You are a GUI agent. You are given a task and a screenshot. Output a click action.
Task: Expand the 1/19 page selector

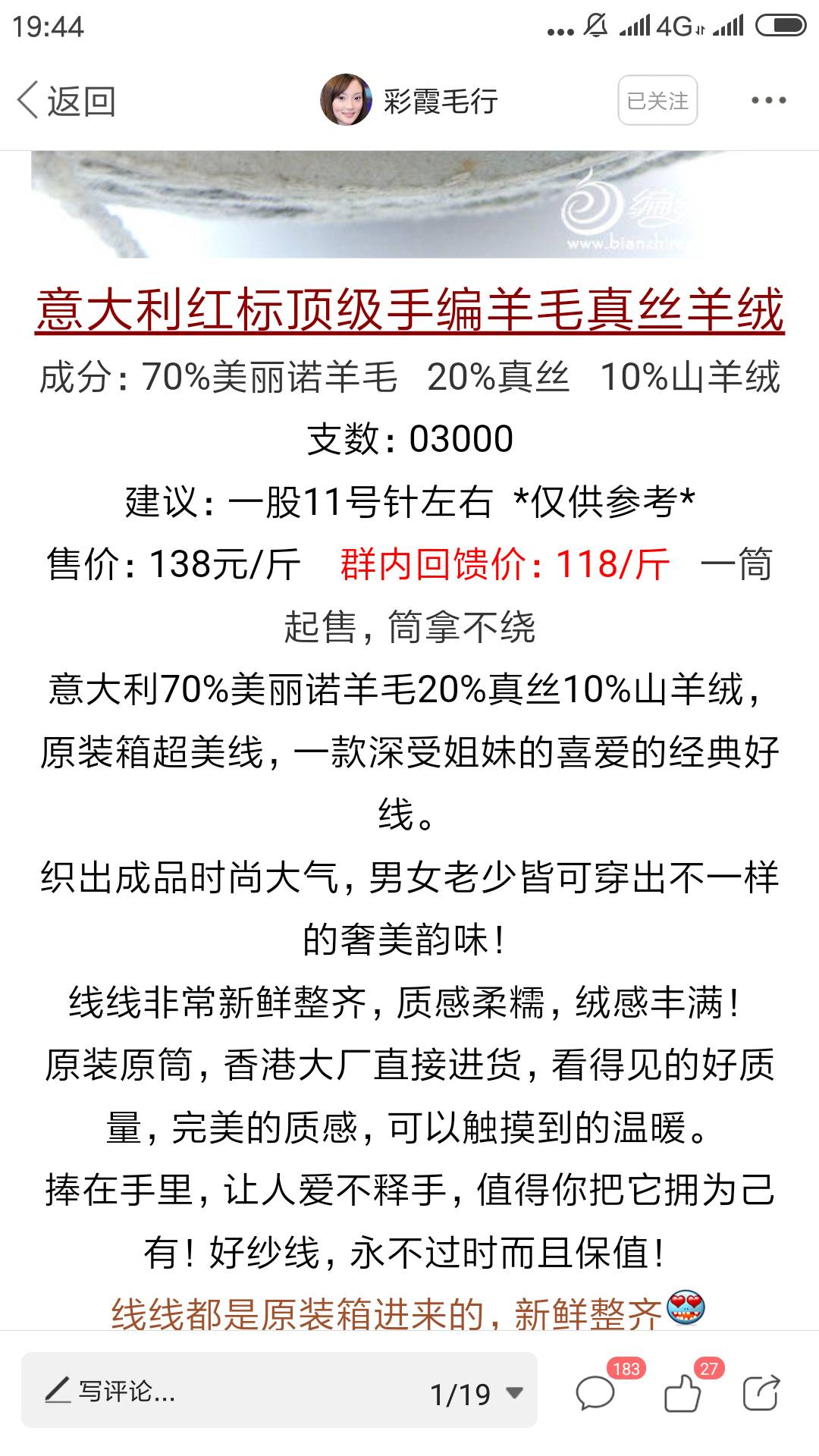(478, 1394)
